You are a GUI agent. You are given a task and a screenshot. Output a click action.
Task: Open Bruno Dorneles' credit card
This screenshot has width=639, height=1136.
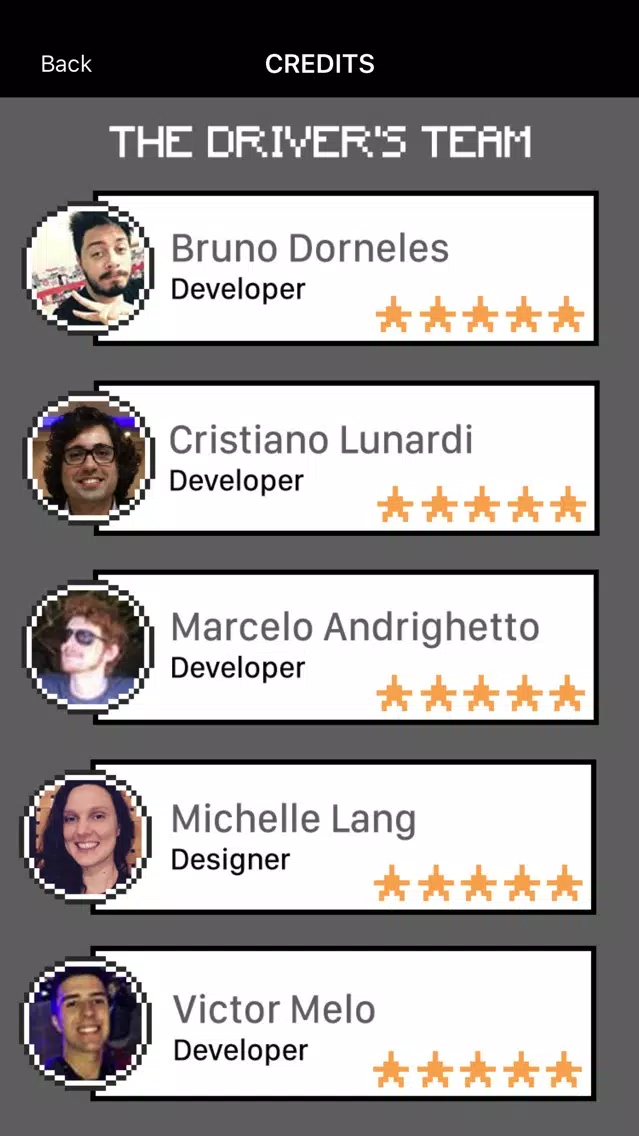click(345, 268)
